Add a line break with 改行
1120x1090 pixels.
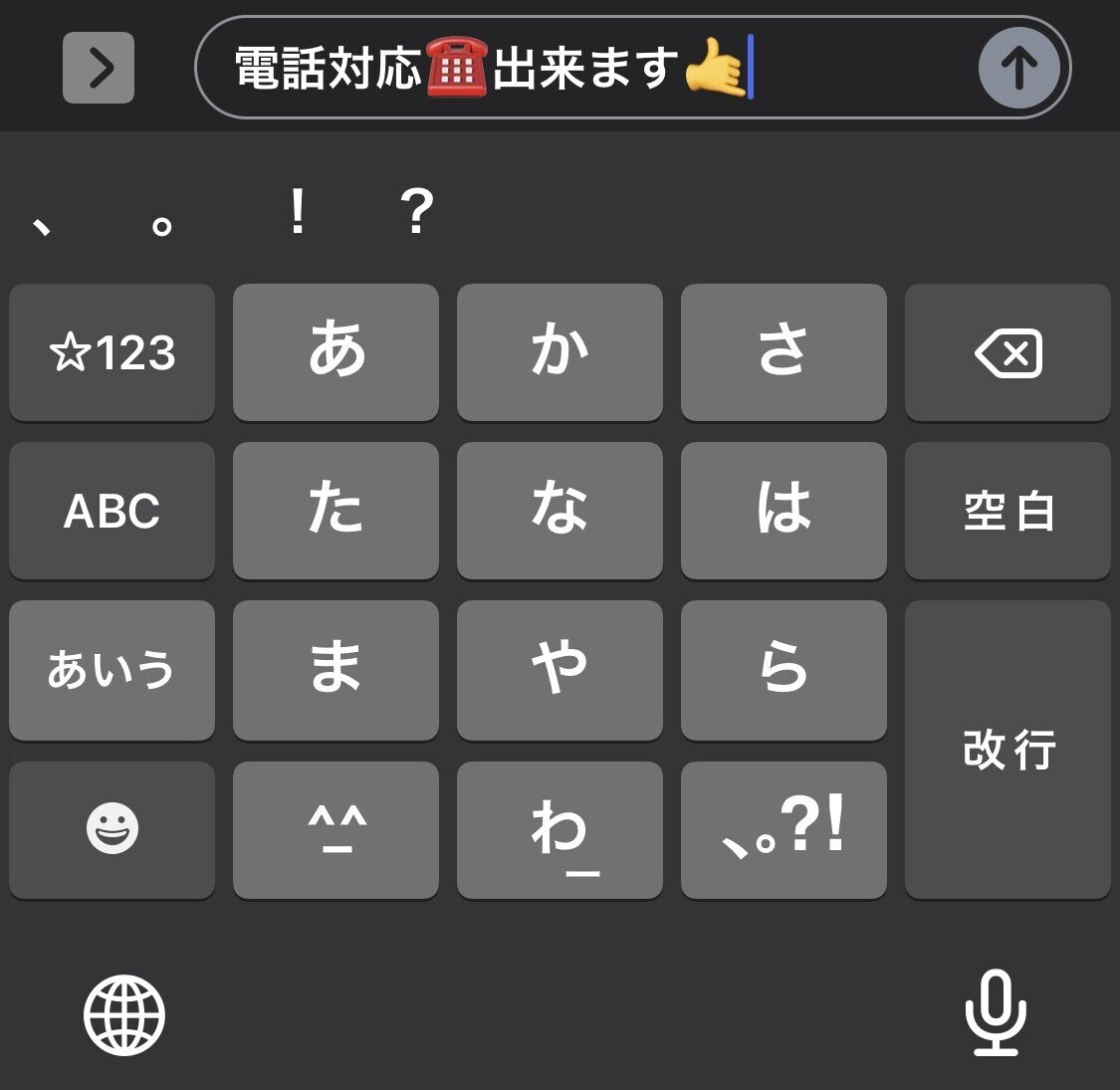point(1008,749)
